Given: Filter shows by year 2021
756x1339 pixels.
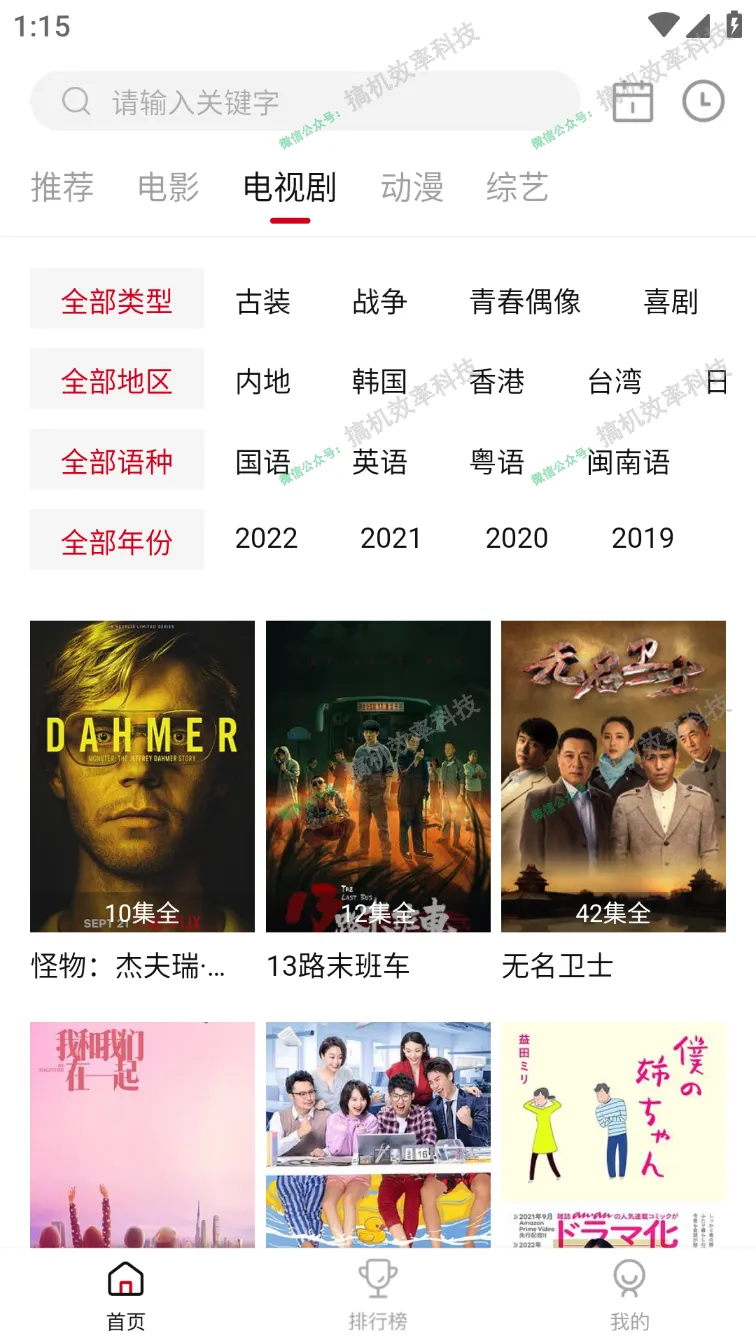Looking at the screenshot, I should 390,538.
